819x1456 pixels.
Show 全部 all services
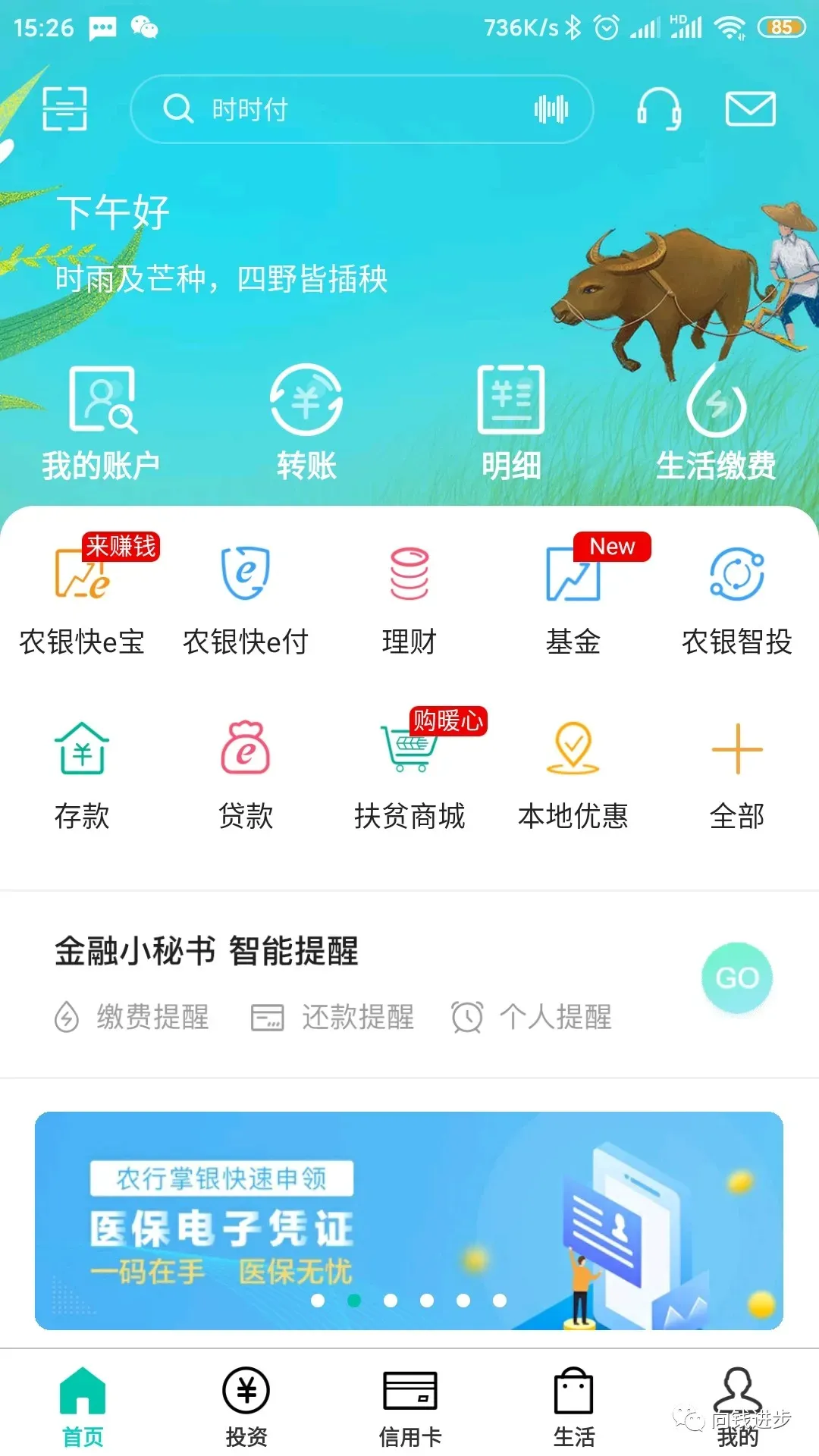(737, 773)
